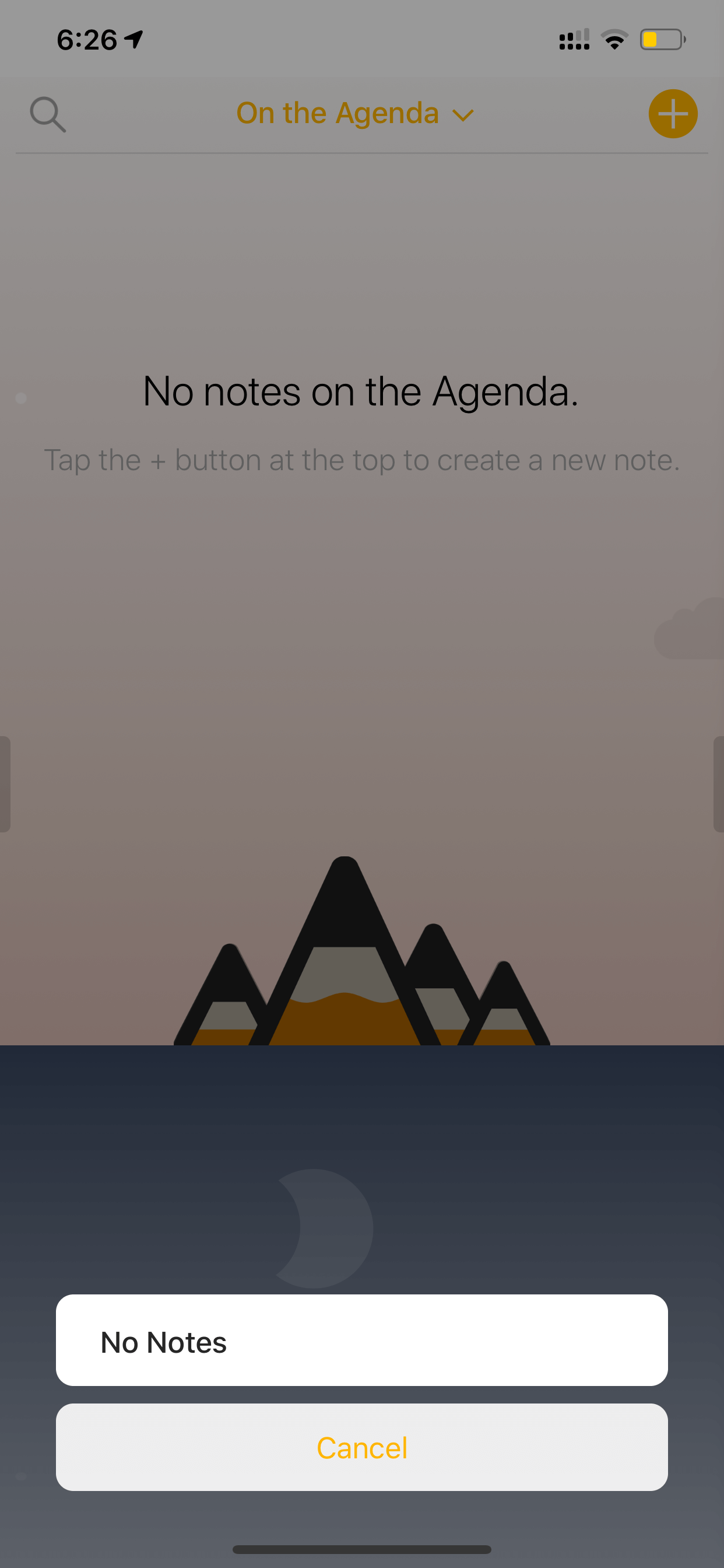Select the No Notes option

(362, 1340)
